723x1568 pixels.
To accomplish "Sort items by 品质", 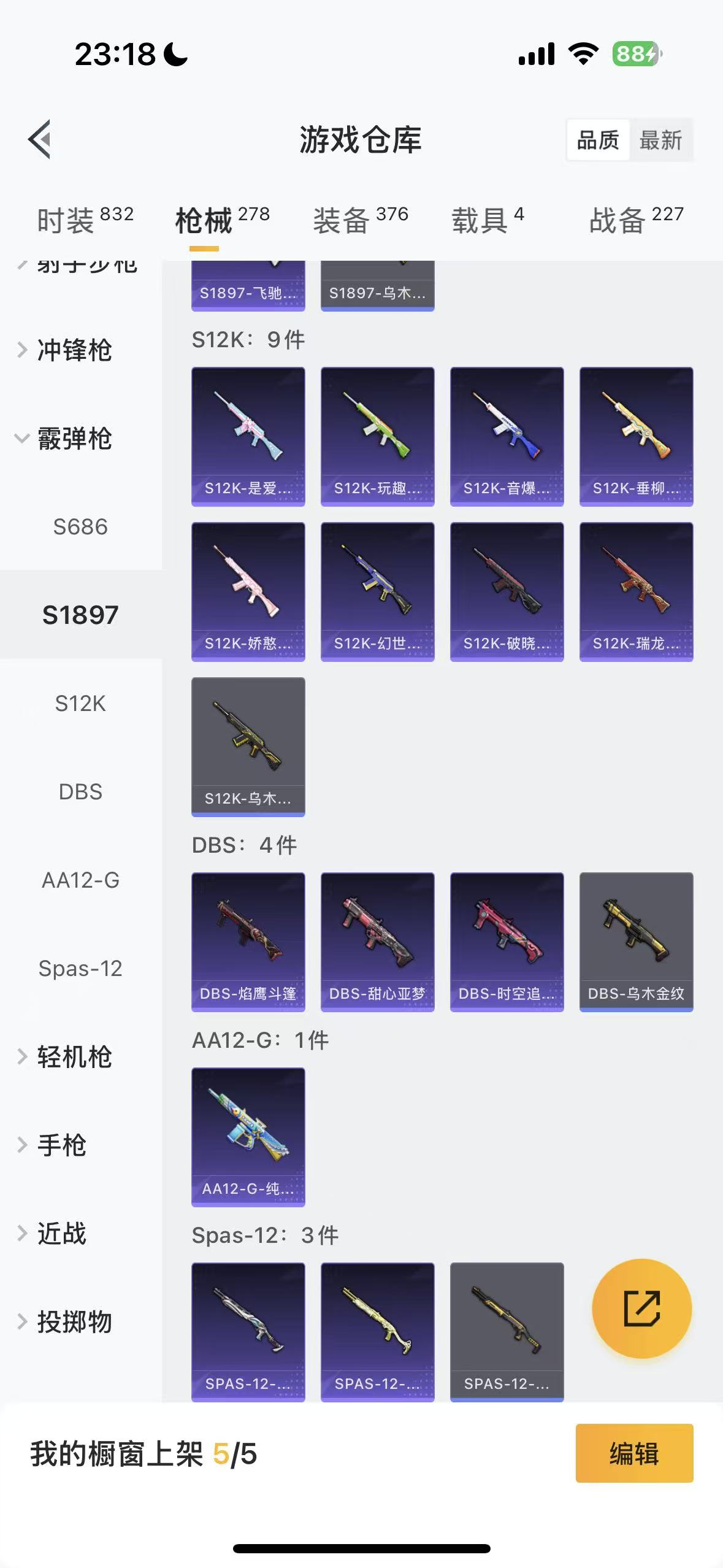I will coord(598,140).
